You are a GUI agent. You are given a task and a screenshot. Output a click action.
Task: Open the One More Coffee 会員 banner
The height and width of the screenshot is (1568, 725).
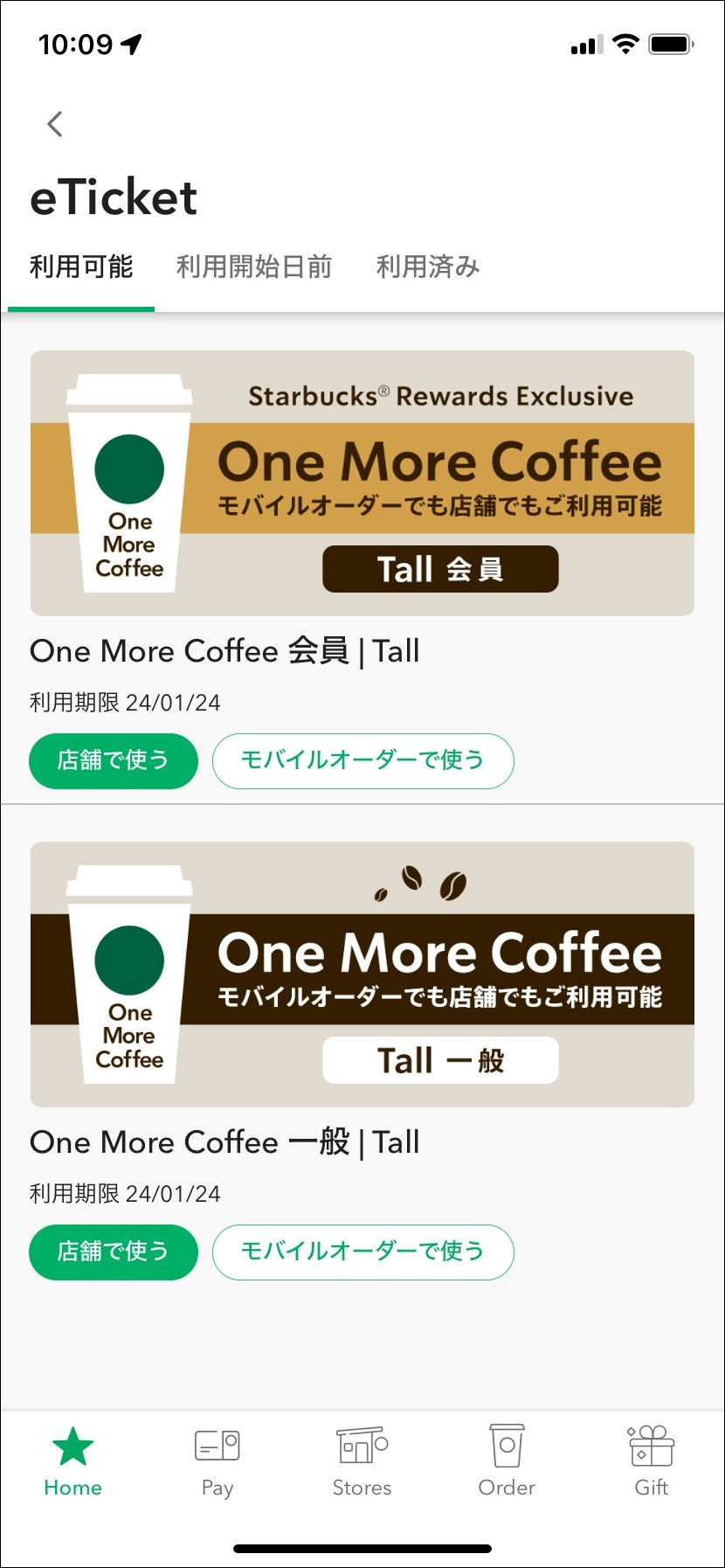pos(362,480)
